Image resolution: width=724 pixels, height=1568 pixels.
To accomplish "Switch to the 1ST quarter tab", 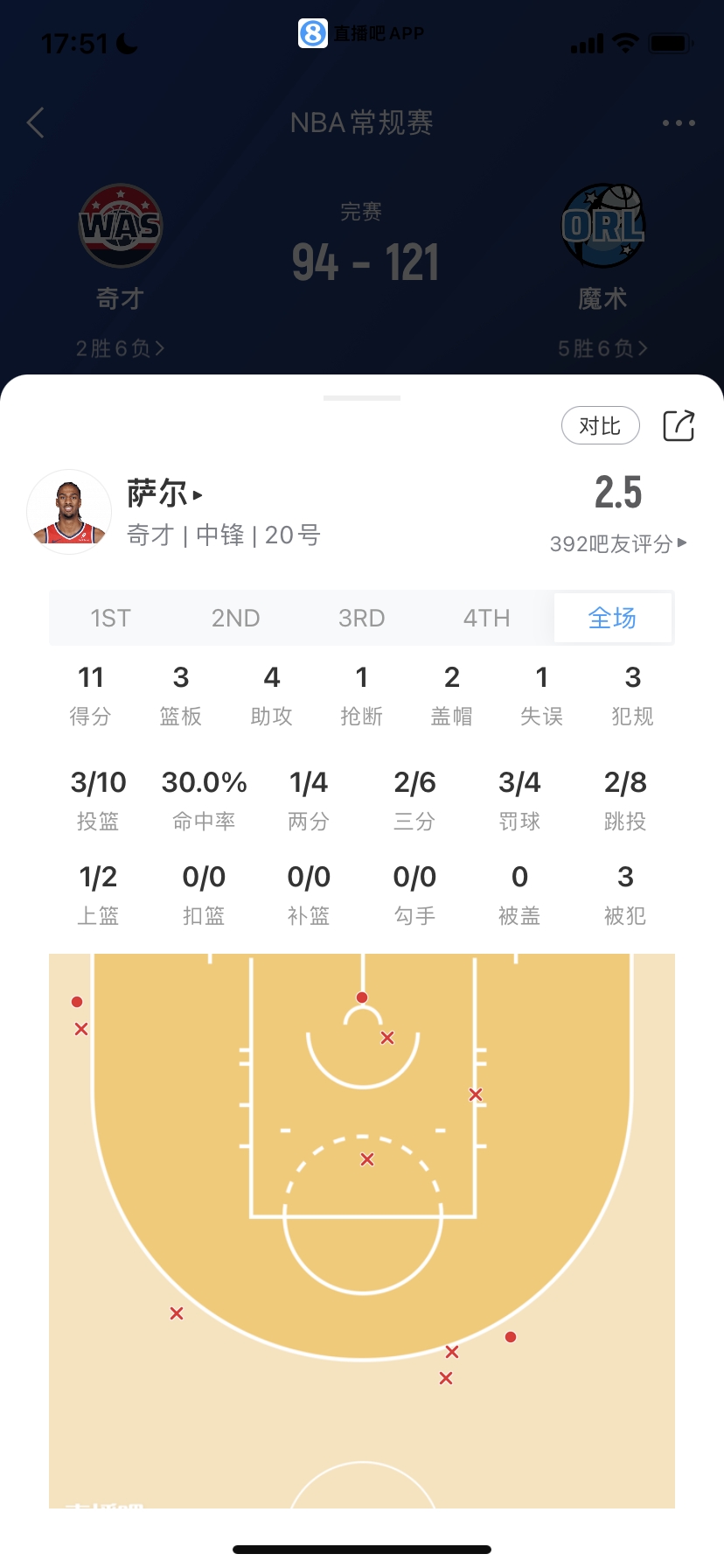I will click(111, 619).
